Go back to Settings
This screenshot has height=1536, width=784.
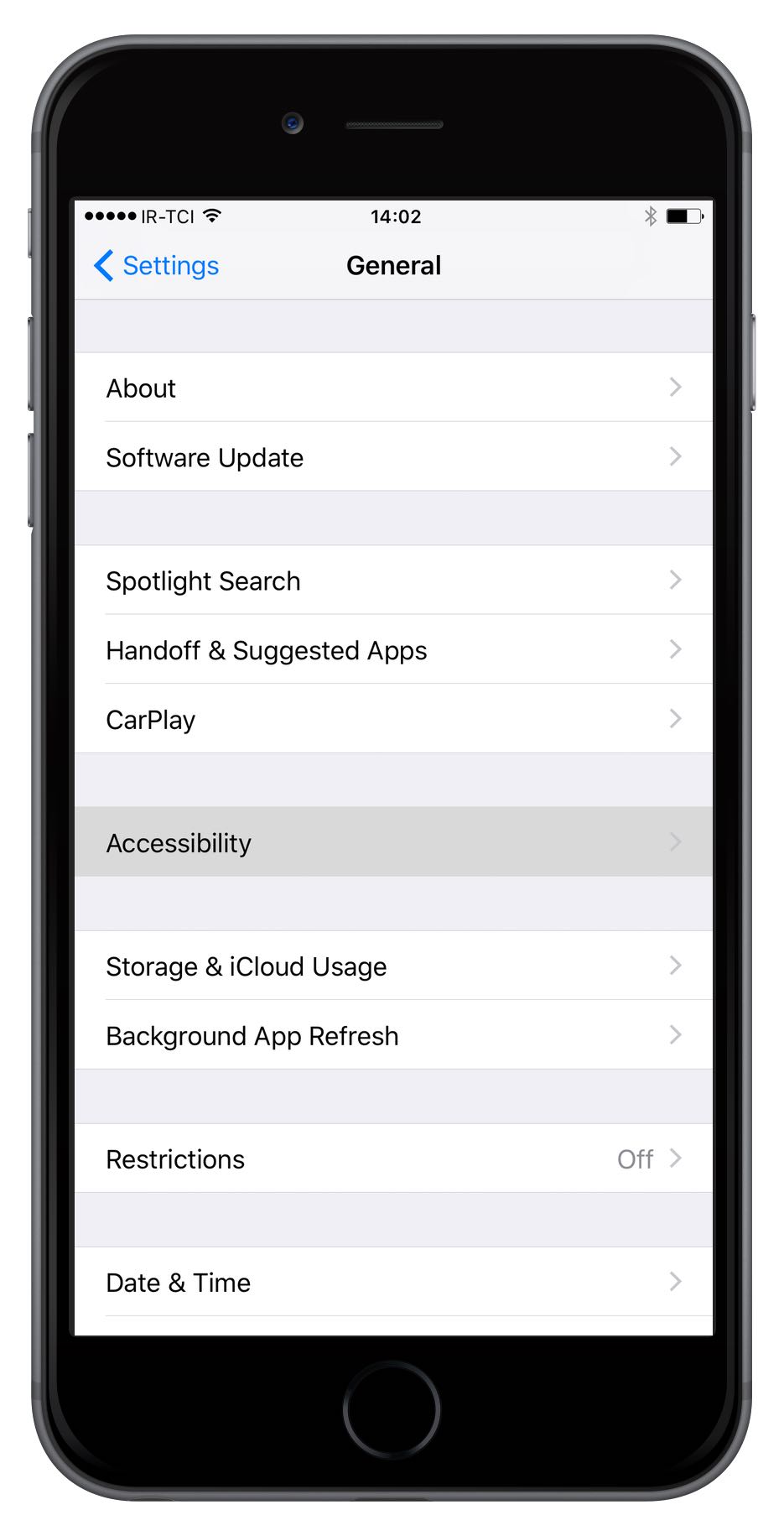(157, 266)
